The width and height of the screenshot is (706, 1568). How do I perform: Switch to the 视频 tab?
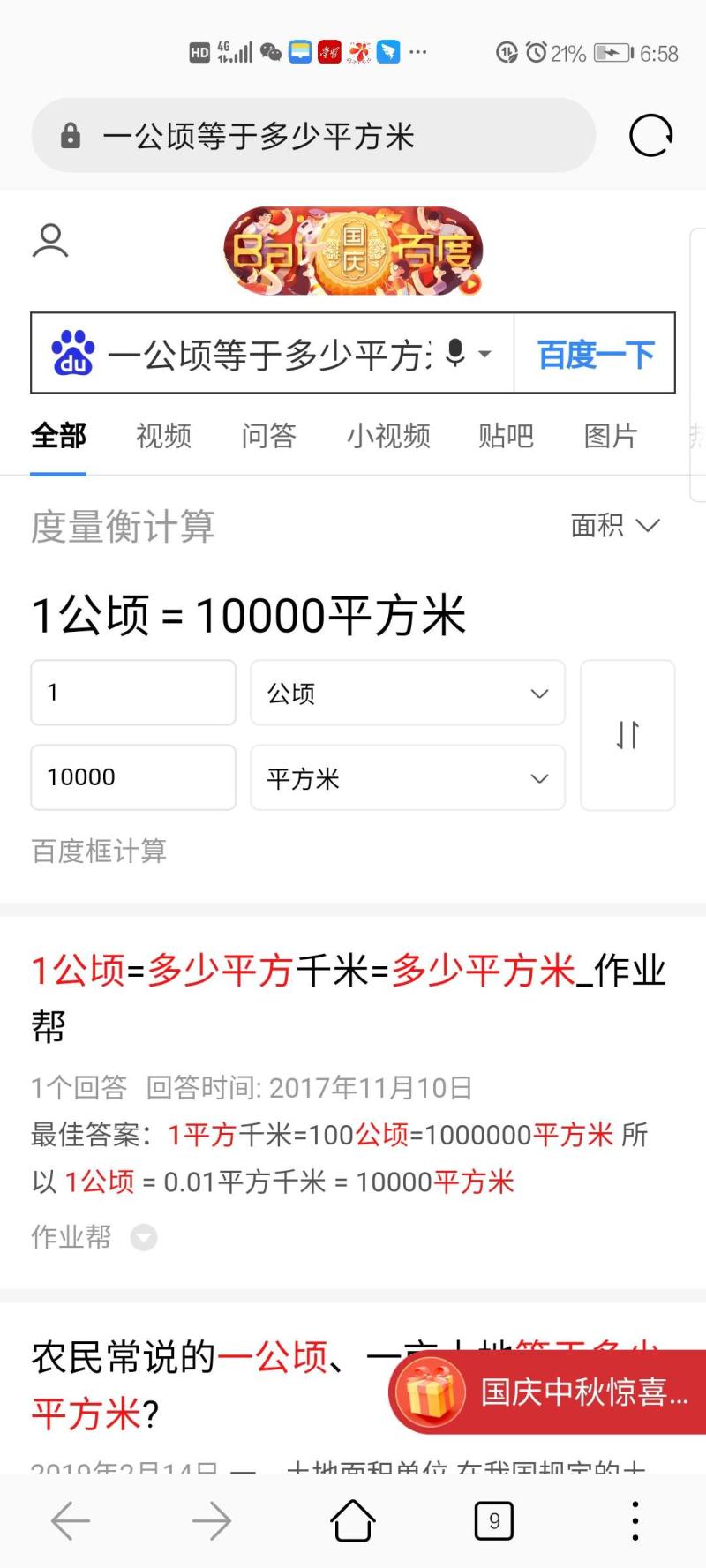(163, 436)
